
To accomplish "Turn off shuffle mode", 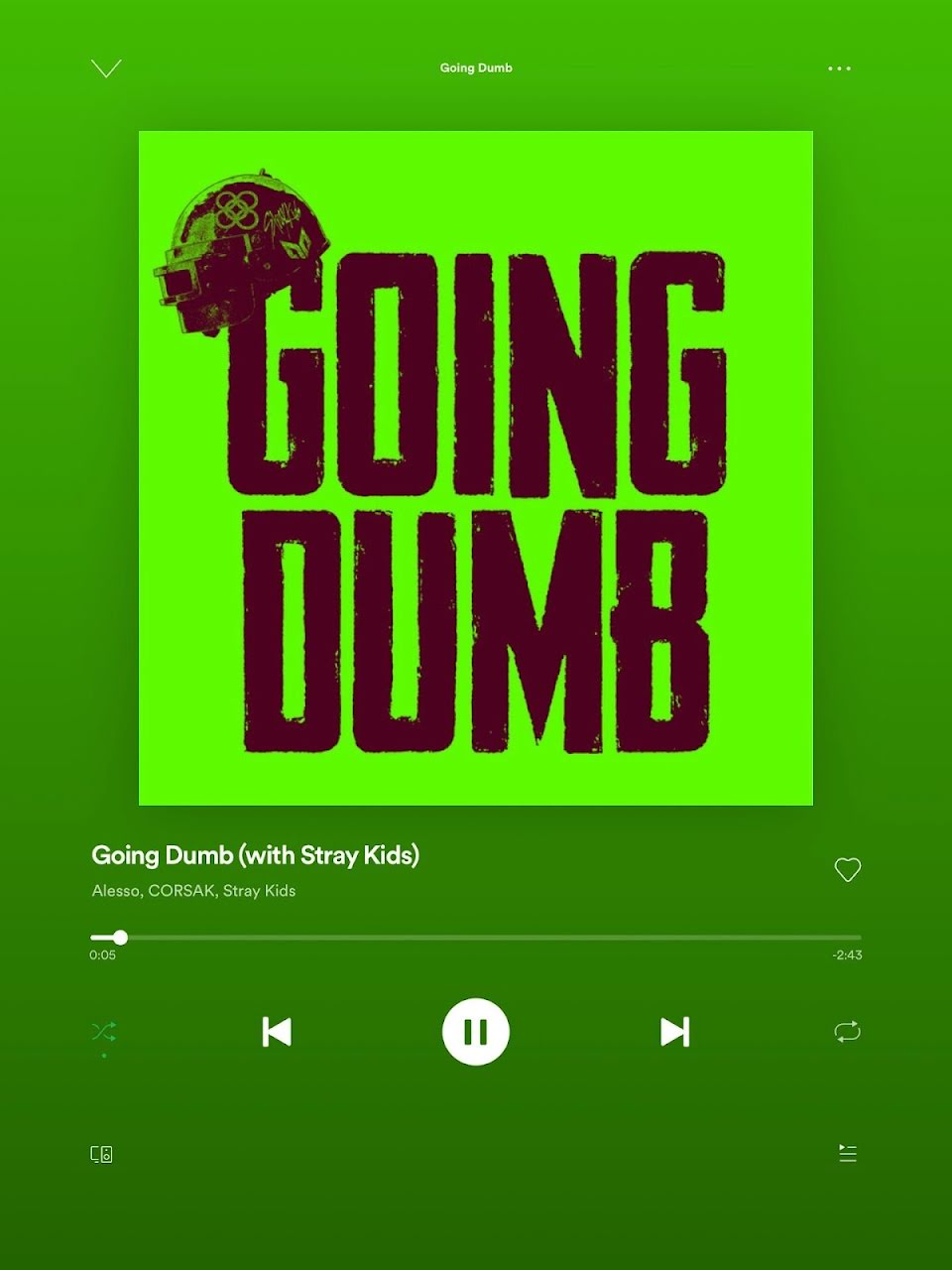I will pos(104,1032).
